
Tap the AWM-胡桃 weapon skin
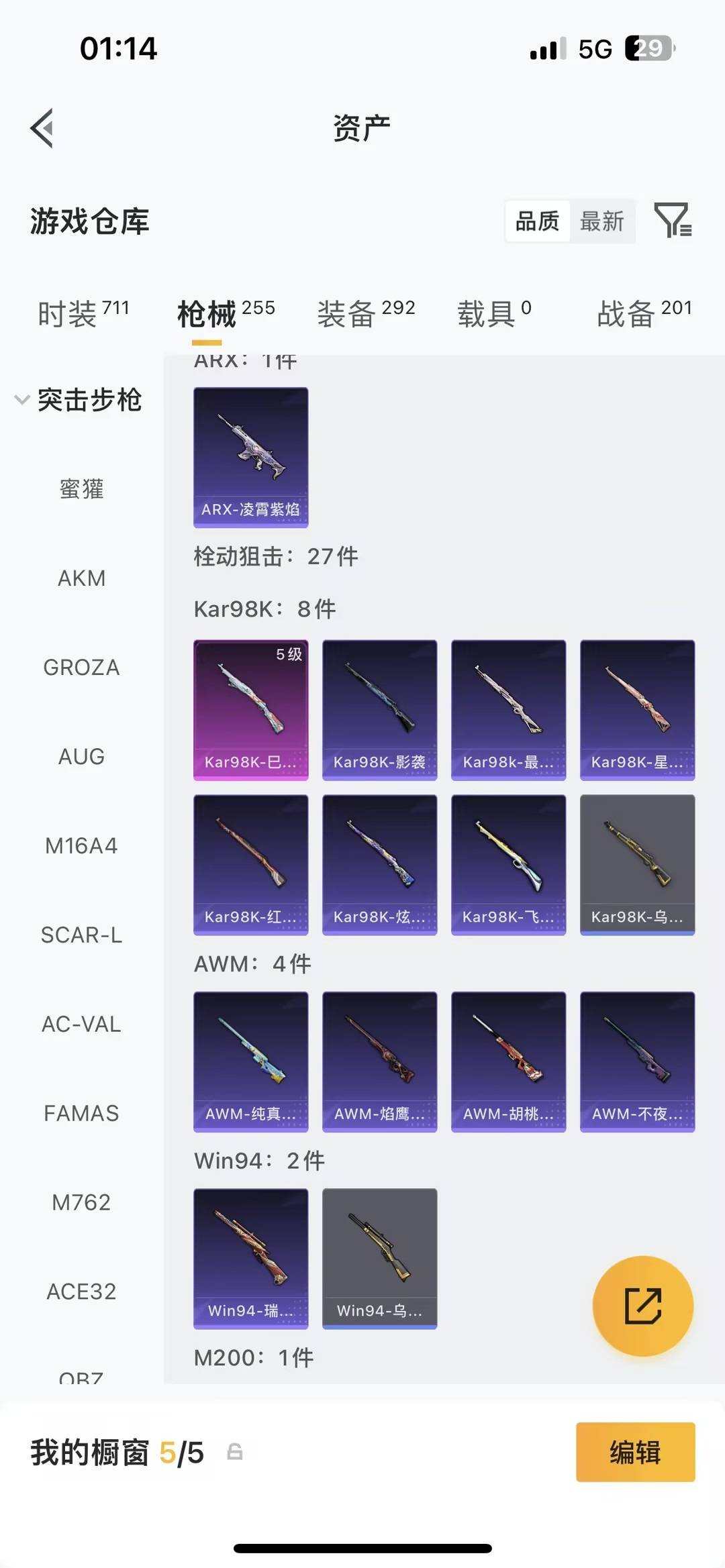pos(508,1060)
